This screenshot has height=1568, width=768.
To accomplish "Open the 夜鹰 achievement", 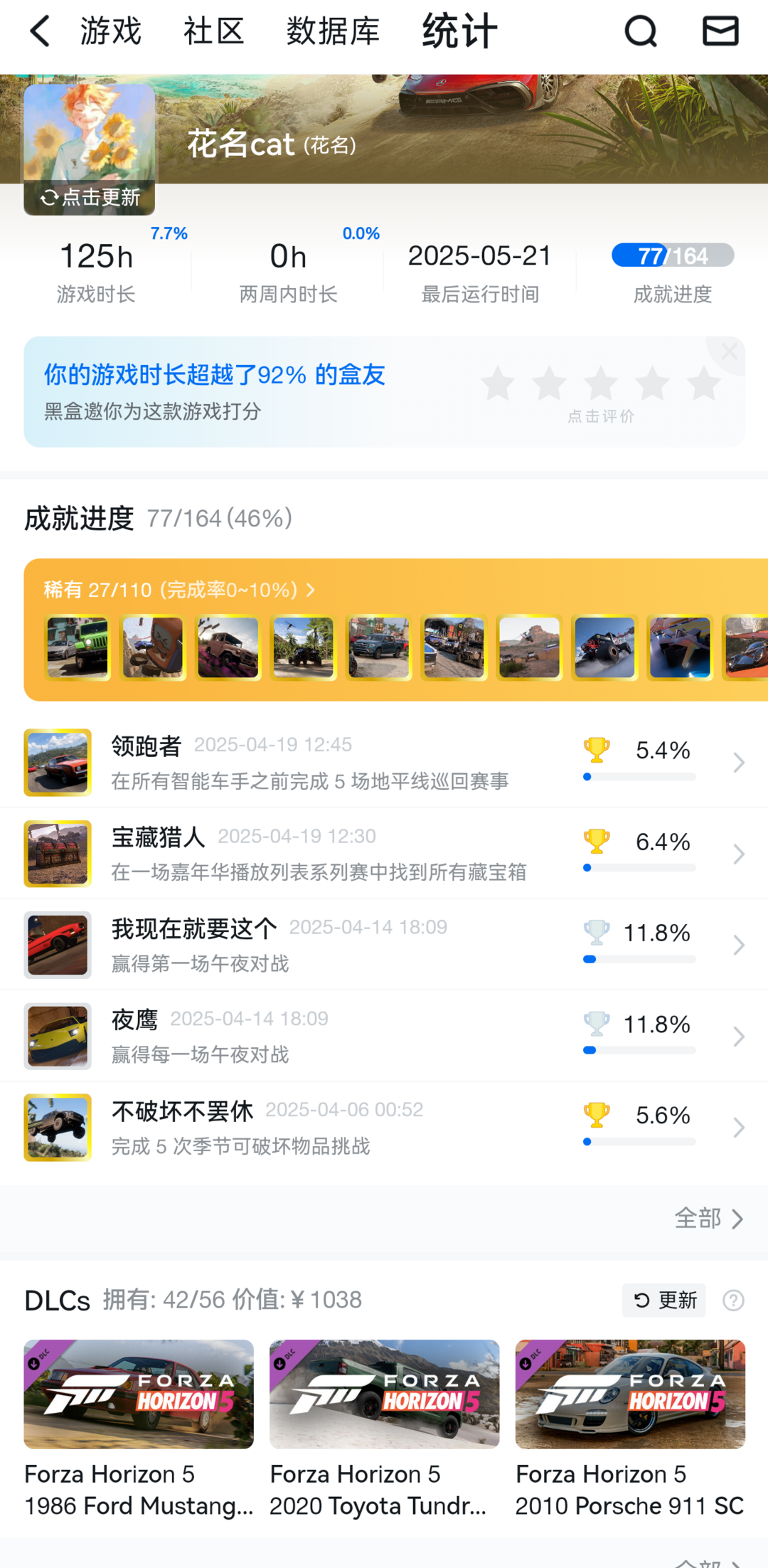I will [x=384, y=1036].
